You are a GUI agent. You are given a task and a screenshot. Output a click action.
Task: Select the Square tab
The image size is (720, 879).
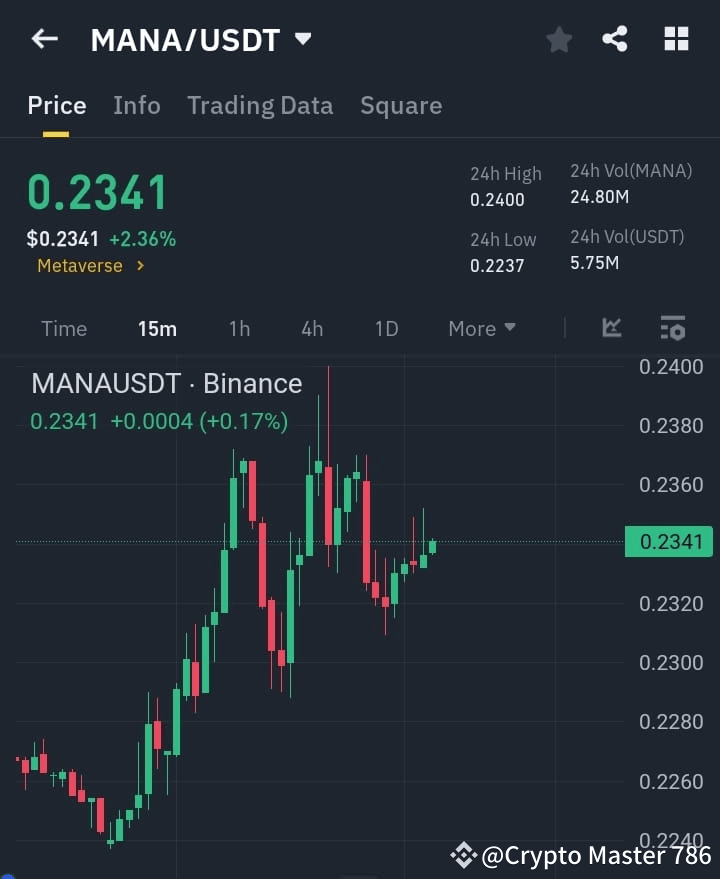(401, 105)
